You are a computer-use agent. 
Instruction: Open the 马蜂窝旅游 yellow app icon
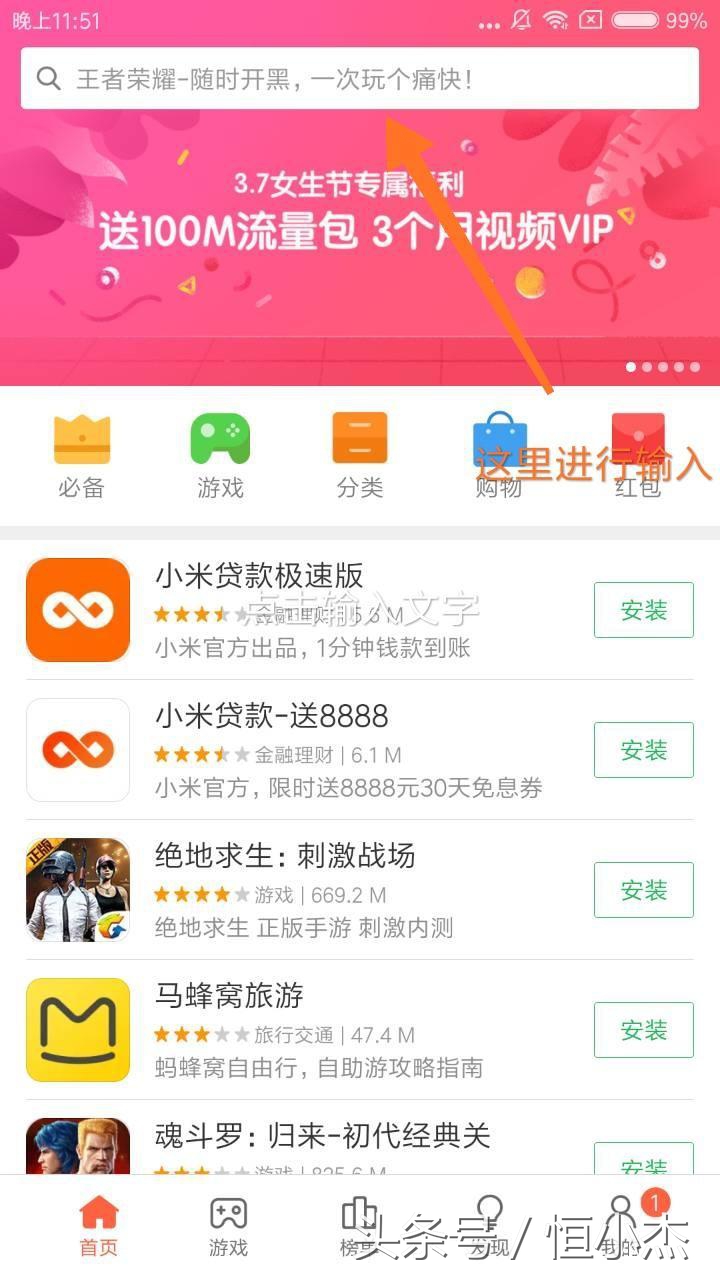[x=77, y=1030]
